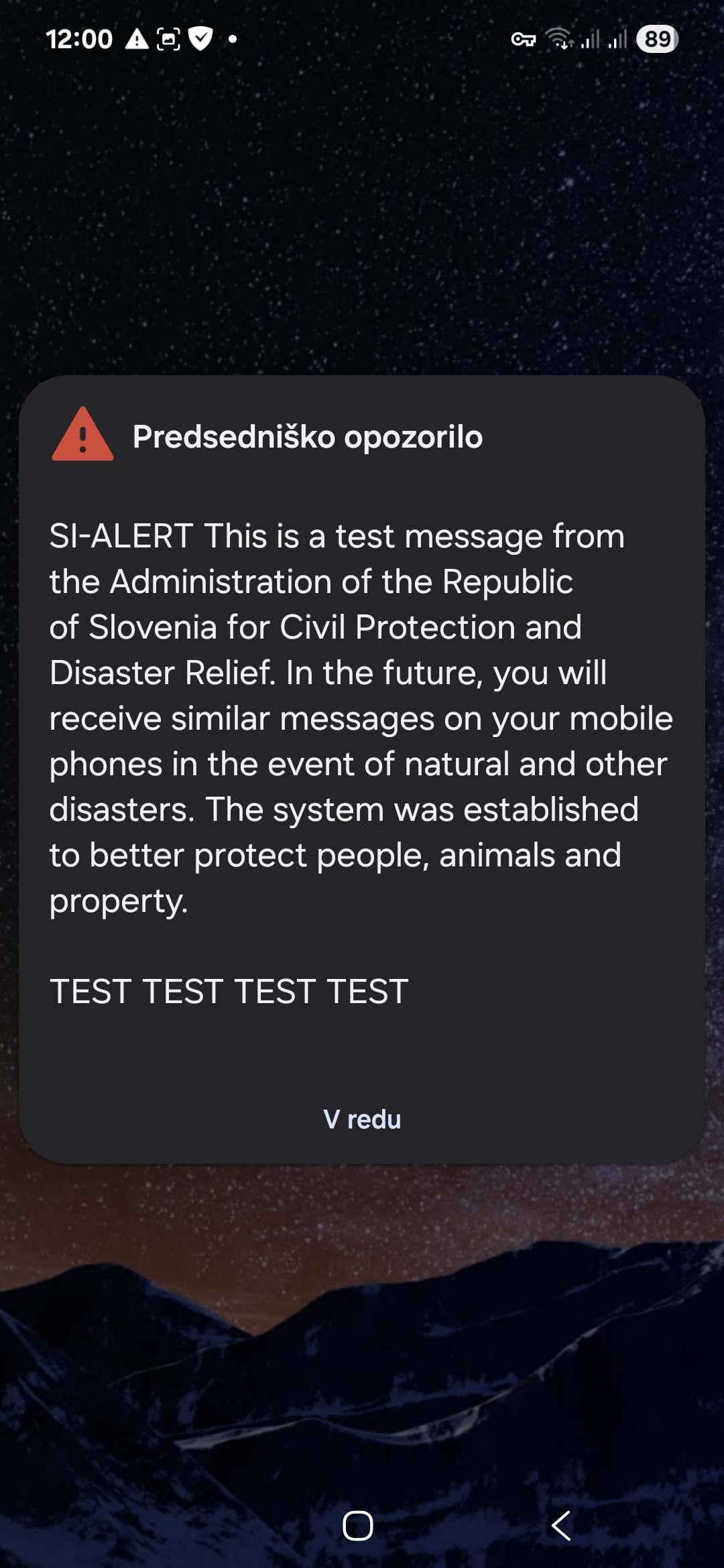
Task: Go back with the navigation arrow
Action: click(562, 1526)
